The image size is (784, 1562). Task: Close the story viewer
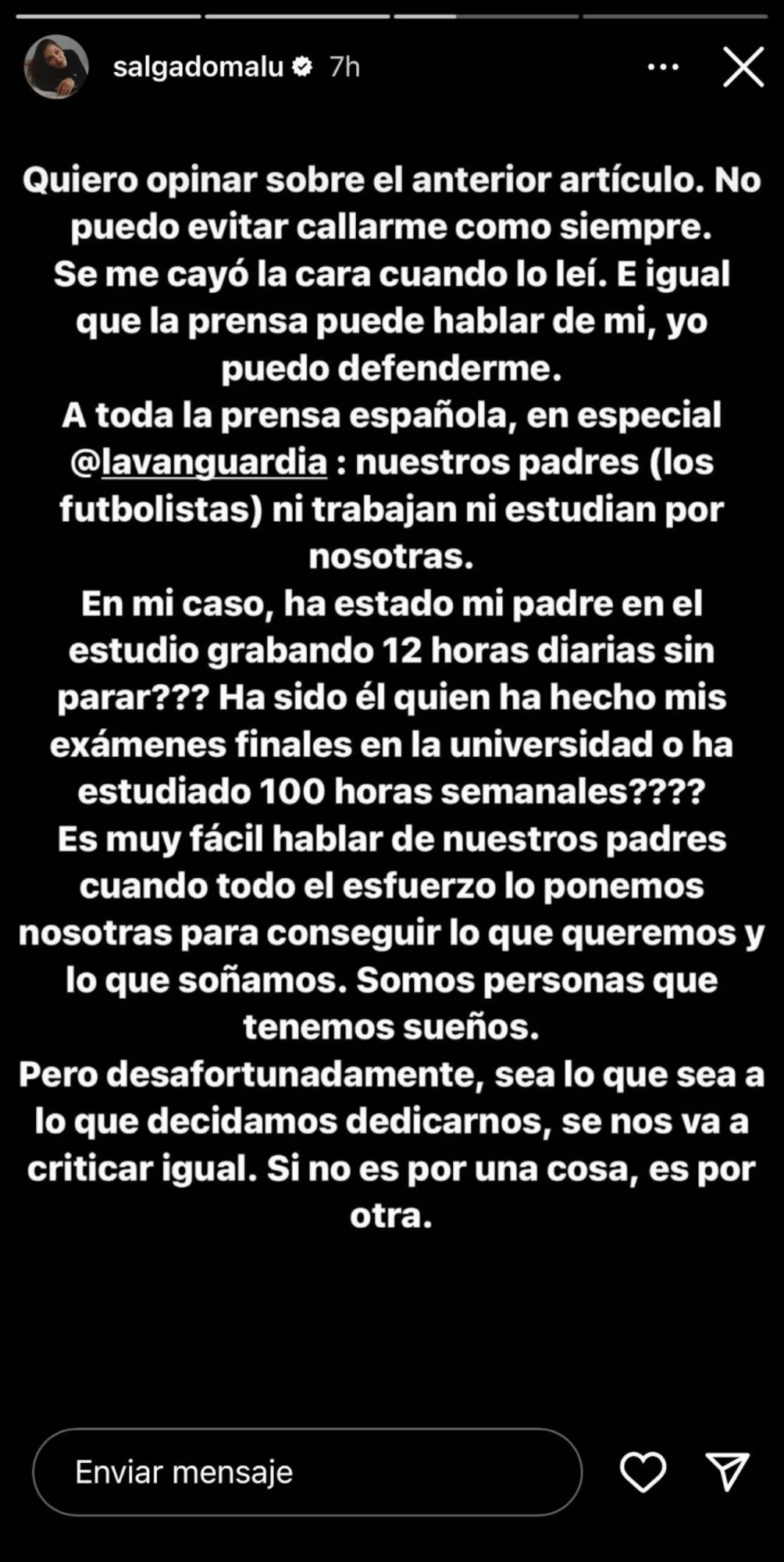[x=743, y=67]
